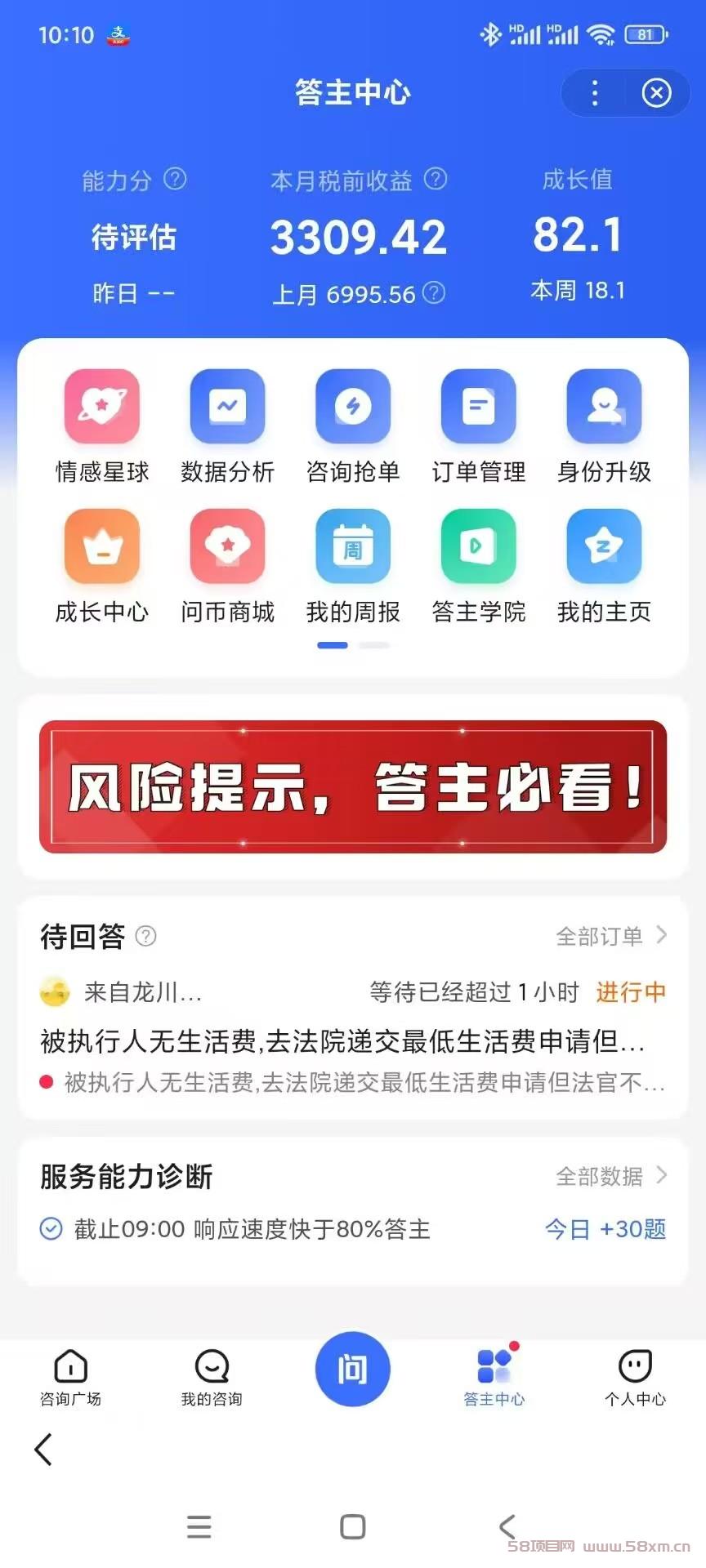This screenshot has height=1568, width=706.
Task: Open 答主学院
Action: 479,567
